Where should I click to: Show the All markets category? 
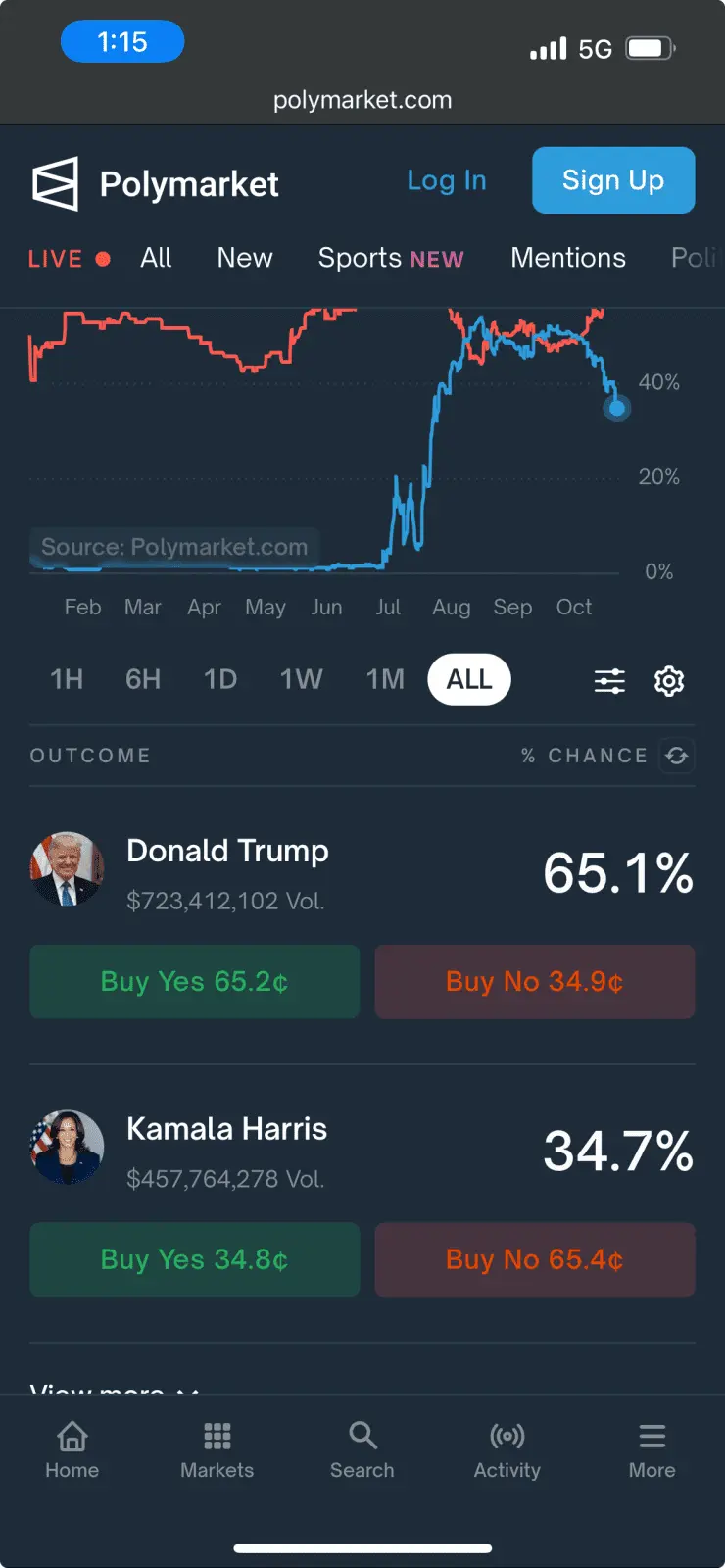coord(156,258)
